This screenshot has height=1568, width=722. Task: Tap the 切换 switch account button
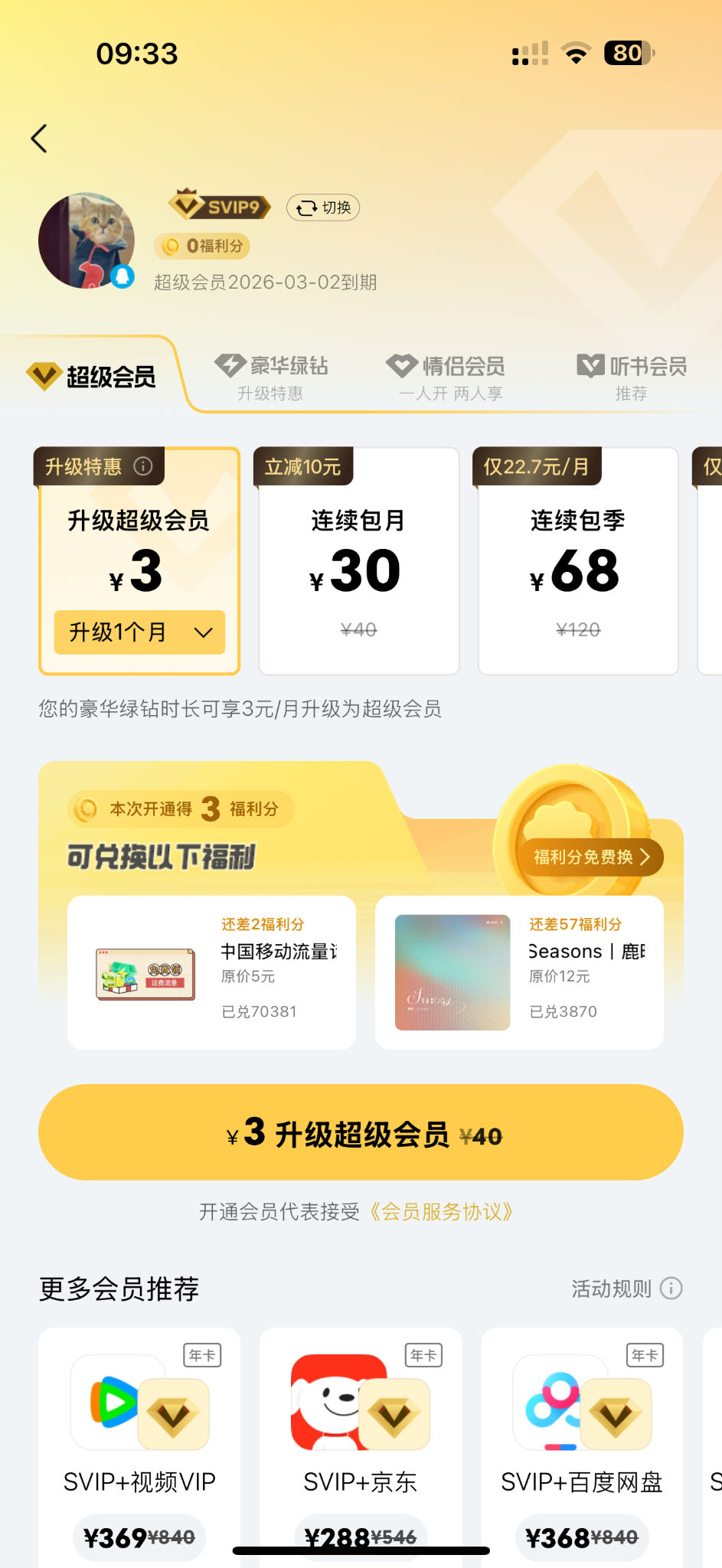pos(323,207)
